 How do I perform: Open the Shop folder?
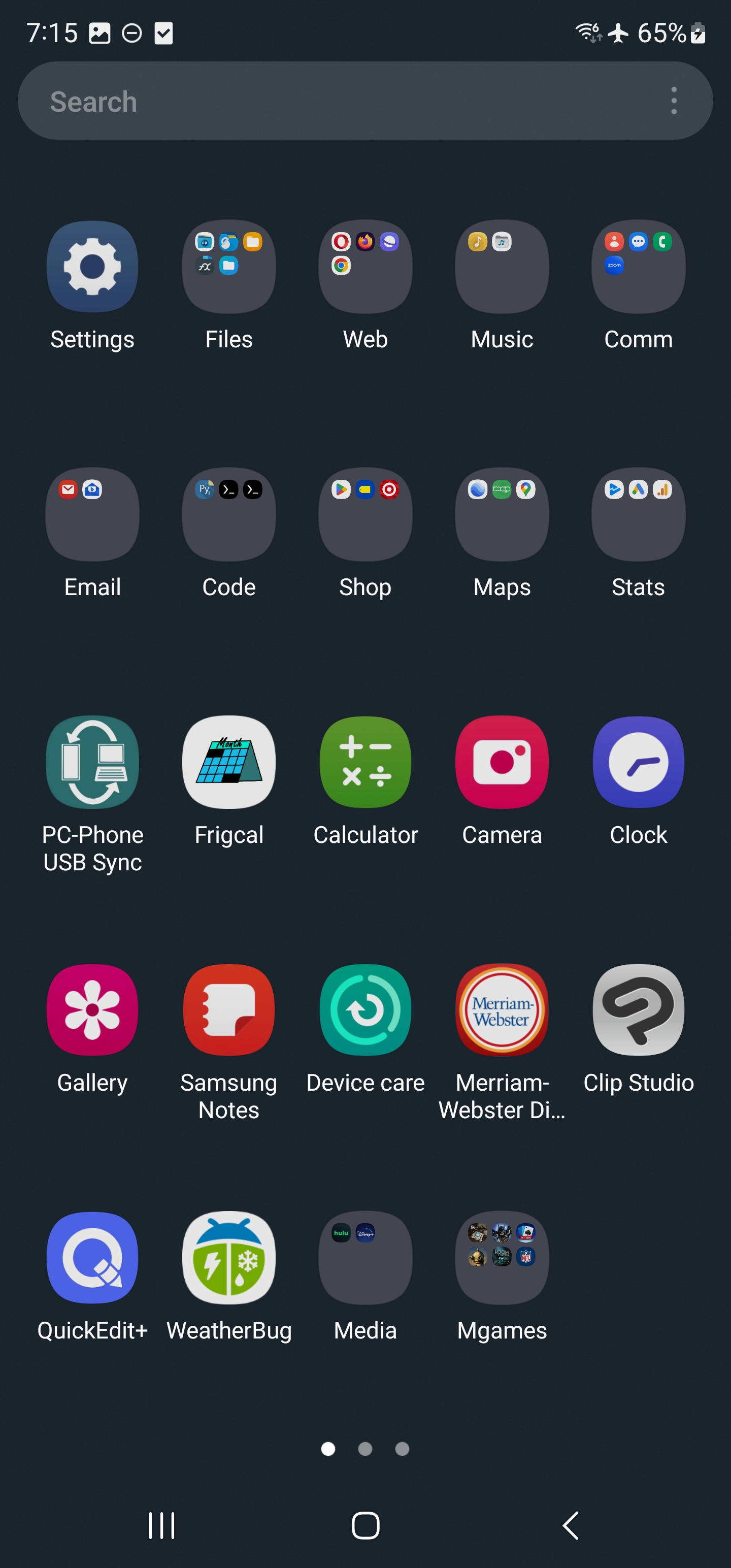[x=365, y=514]
